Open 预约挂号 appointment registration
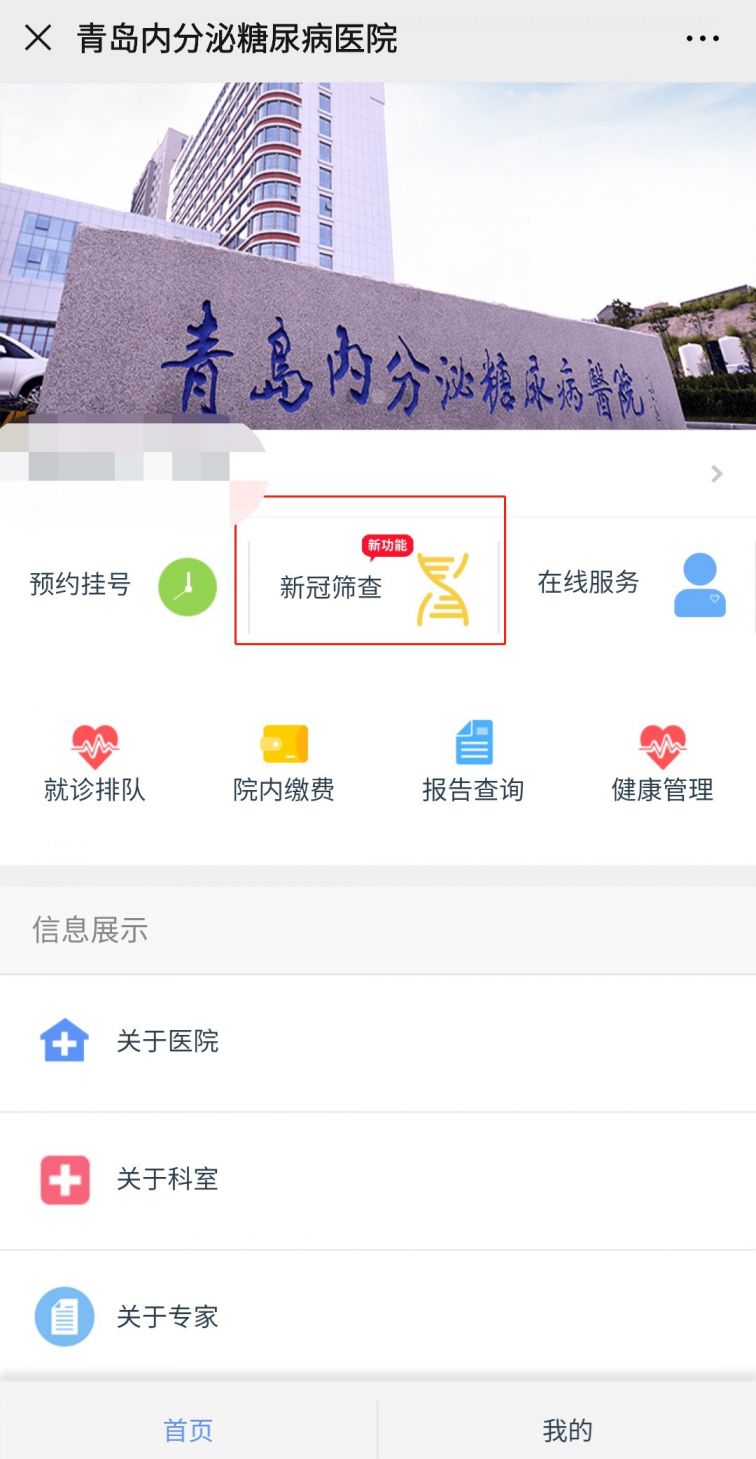756x1459 pixels. [x=122, y=585]
